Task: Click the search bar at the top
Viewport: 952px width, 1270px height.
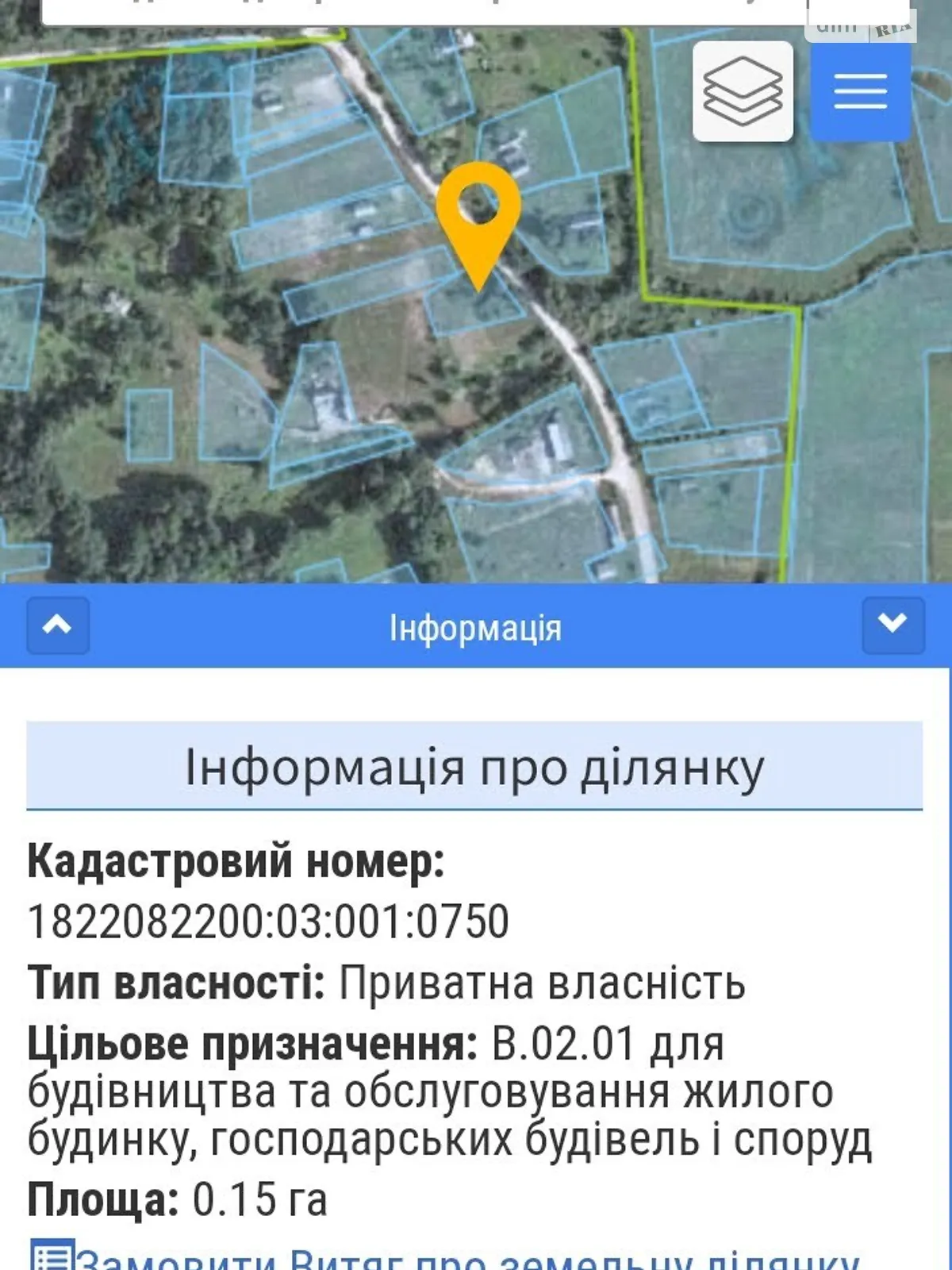Action: 397,8
